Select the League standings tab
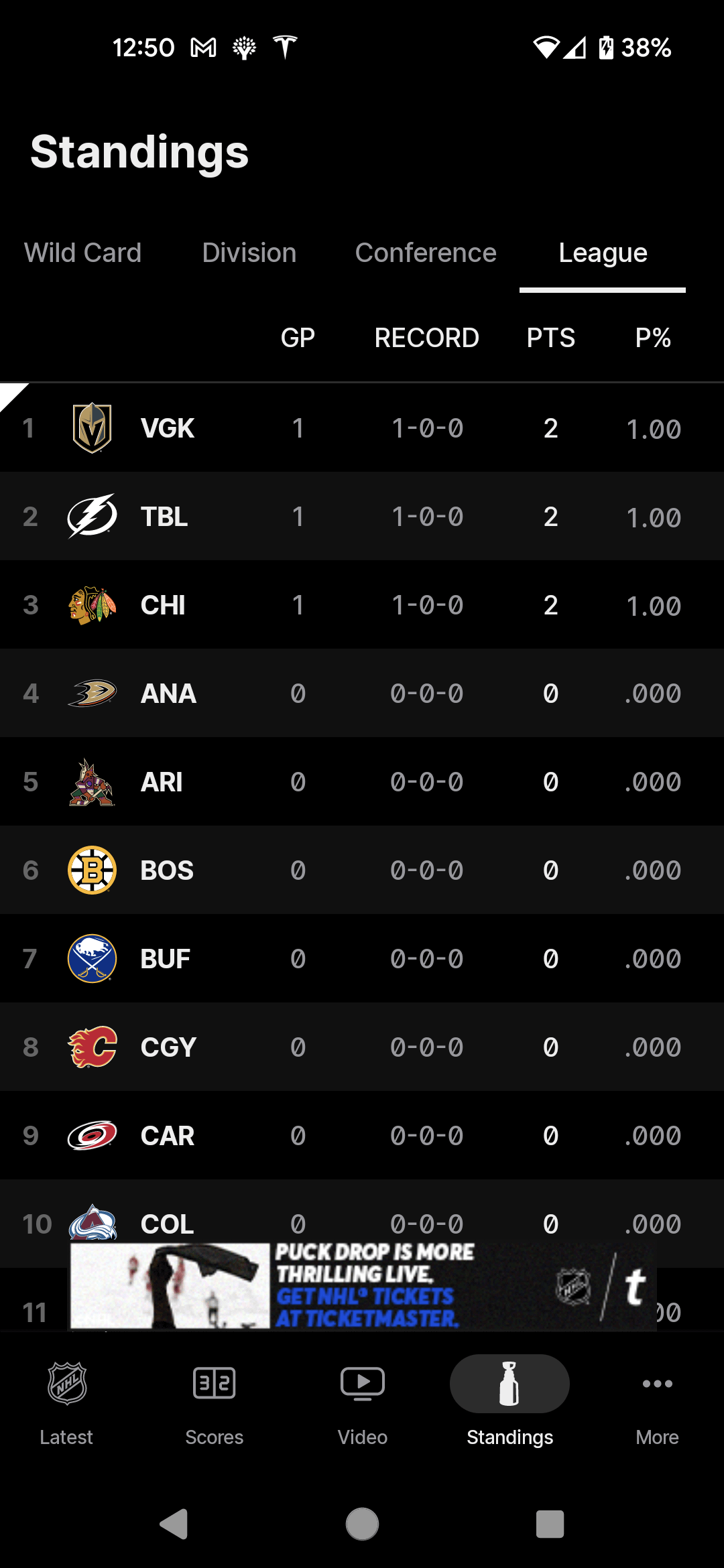Viewport: 724px width, 1568px height. coord(603,253)
